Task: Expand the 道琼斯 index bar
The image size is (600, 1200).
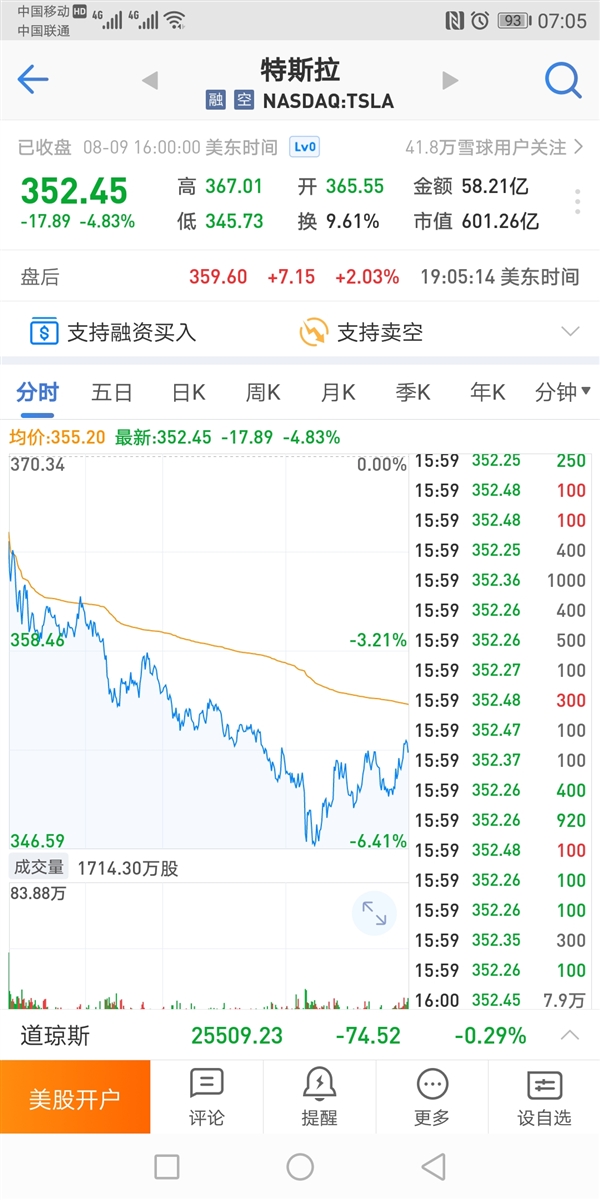Action: pyautogui.click(x=570, y=1035)
